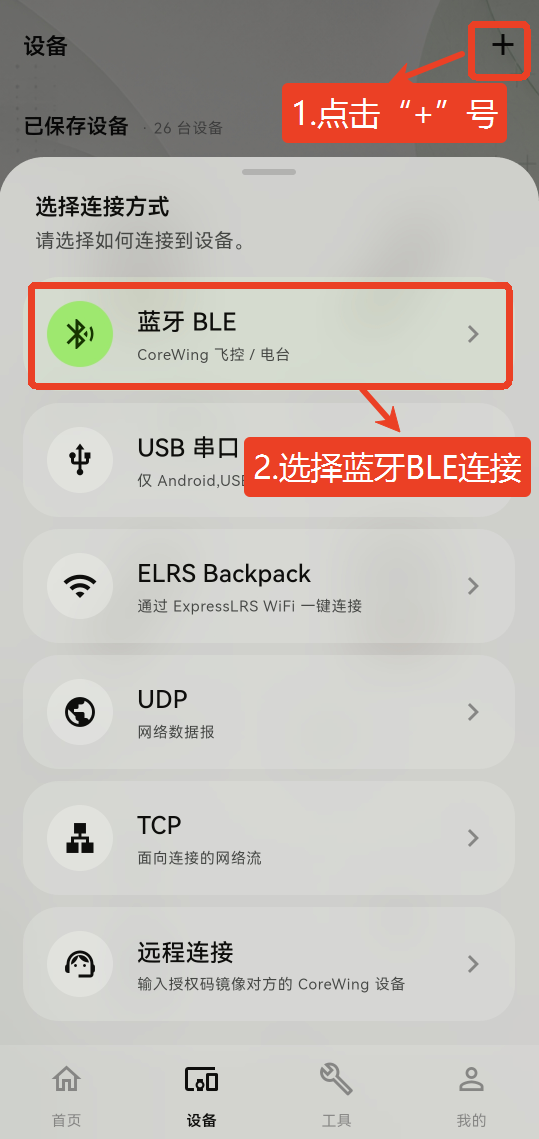Switch to the 首页 tab
The image size is (539, 1139).
[67, 1094]
